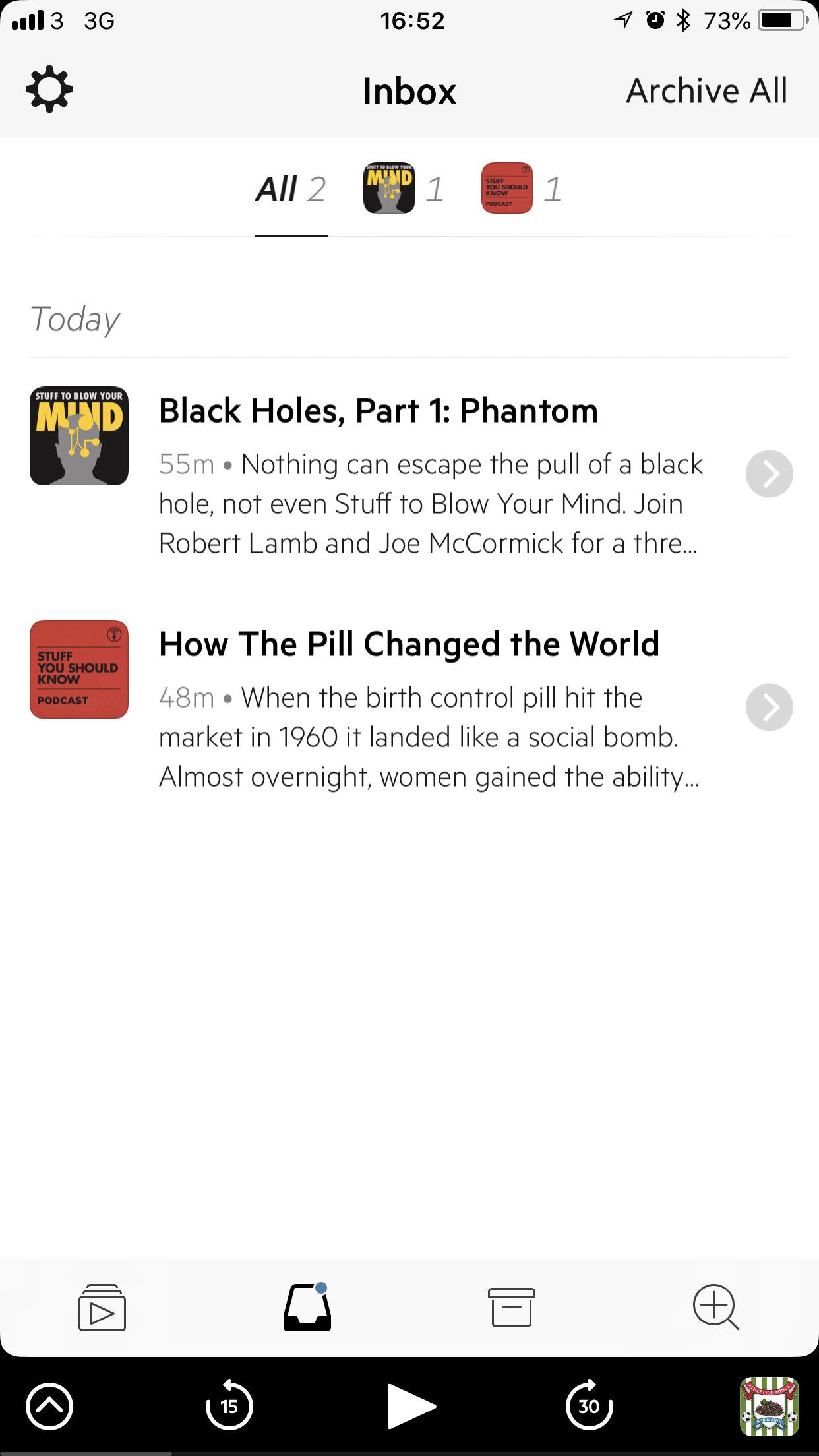Image resolution: width=819 pixels, height=1456 pixels.
Task: Expand the player with the up arrow
Action: coord(49,1407)
